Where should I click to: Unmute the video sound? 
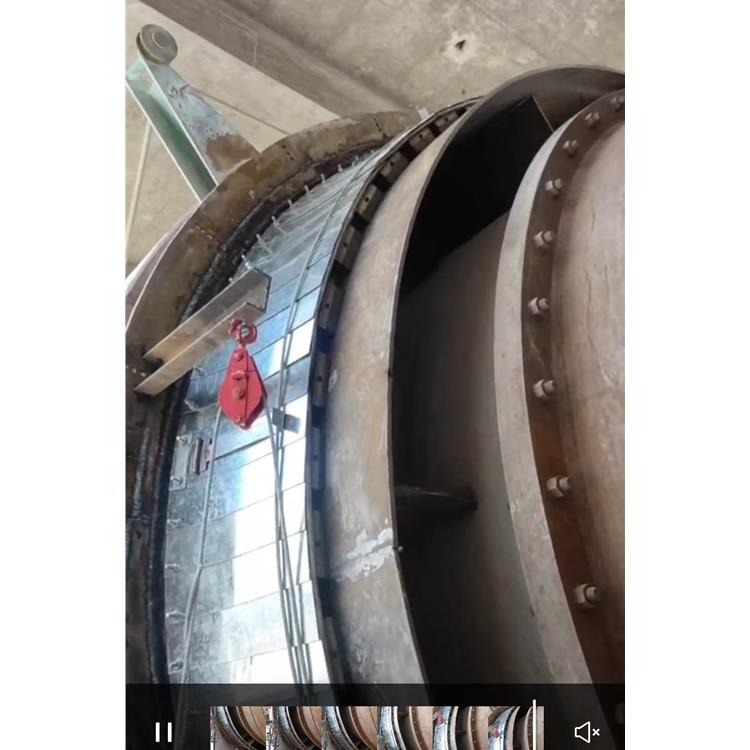point(587,732)
